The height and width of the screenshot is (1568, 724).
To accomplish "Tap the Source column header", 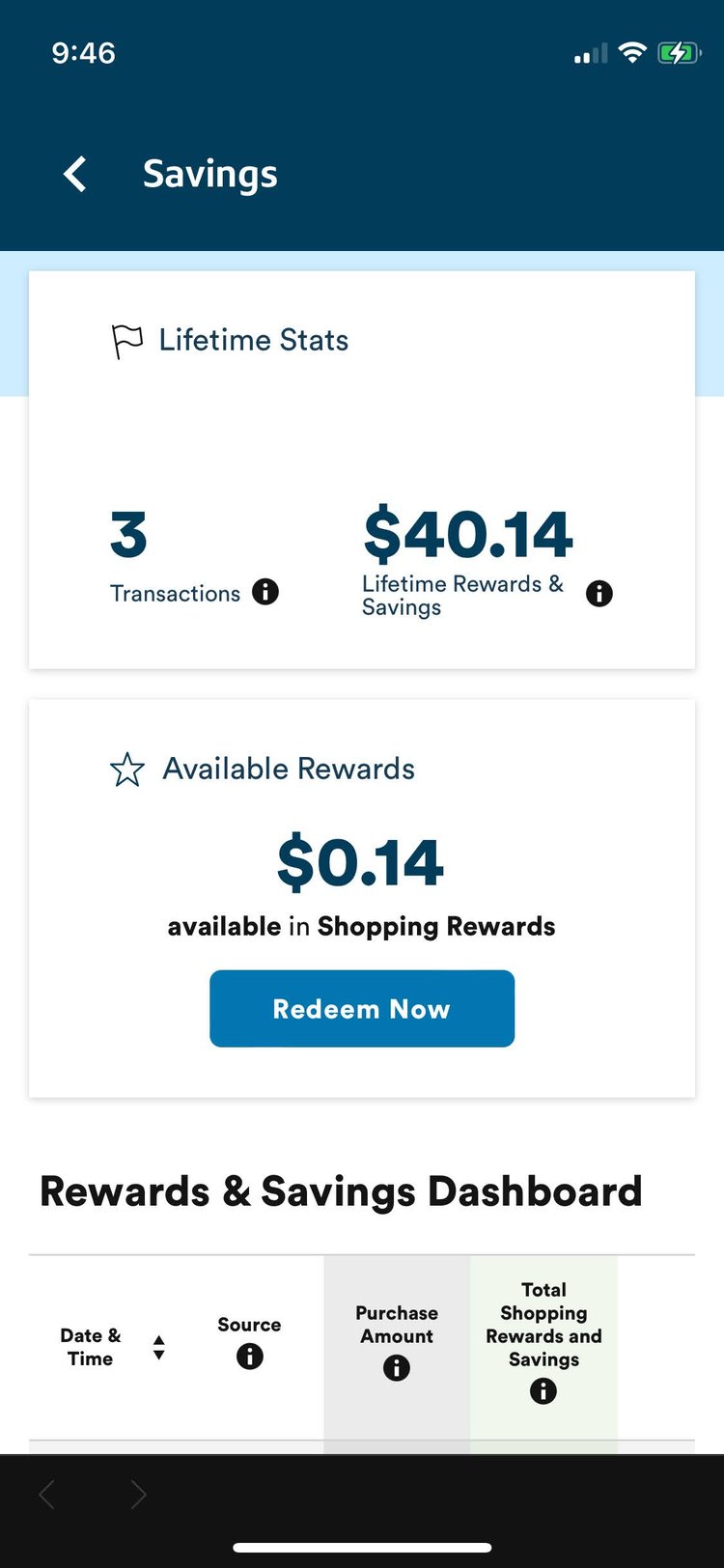I will coord(249,1325).
